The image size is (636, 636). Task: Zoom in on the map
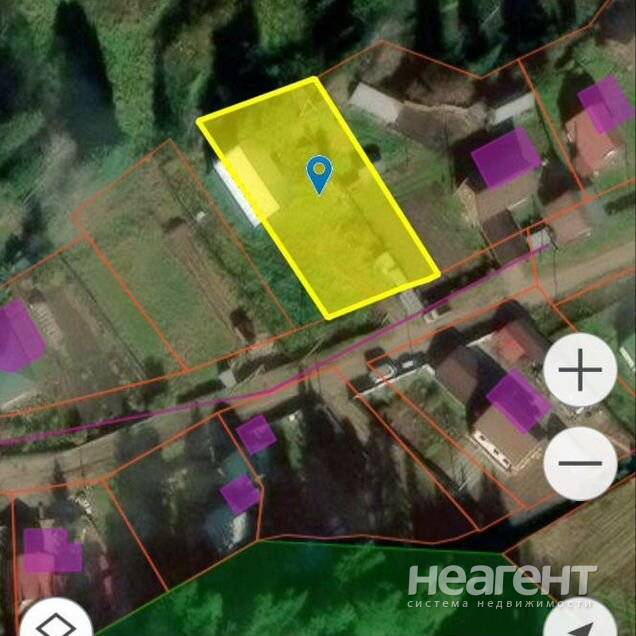(580, 372)
